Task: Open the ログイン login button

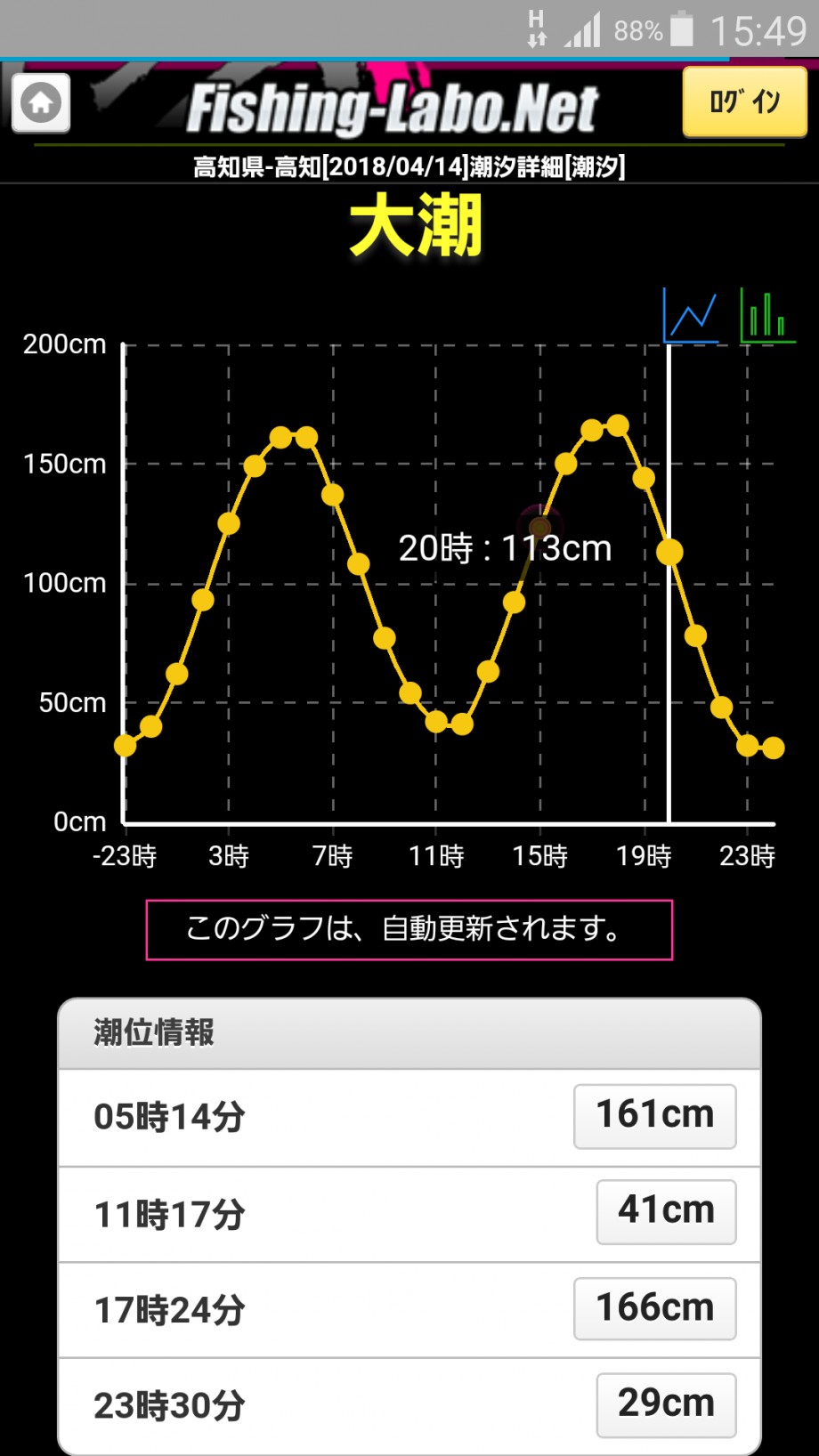Action: [744, 101]
